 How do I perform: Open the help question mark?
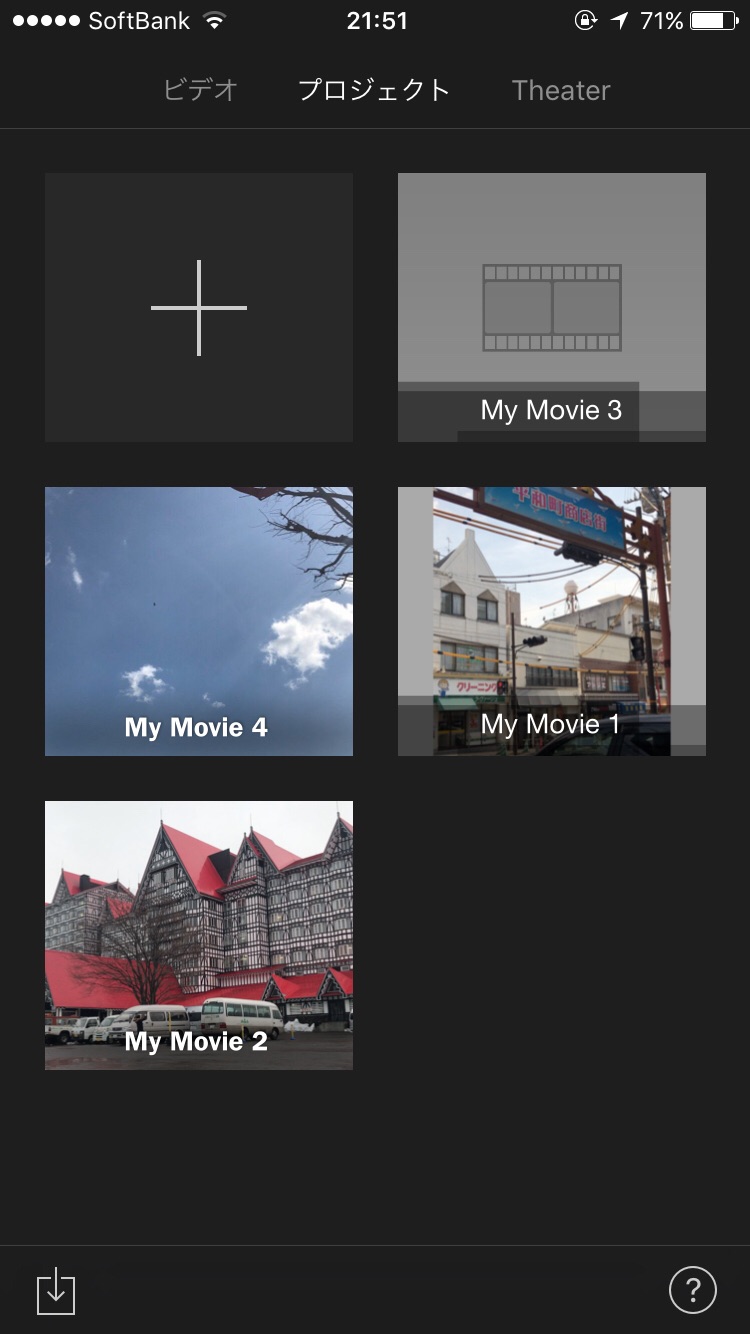(x=693, y=1290)
